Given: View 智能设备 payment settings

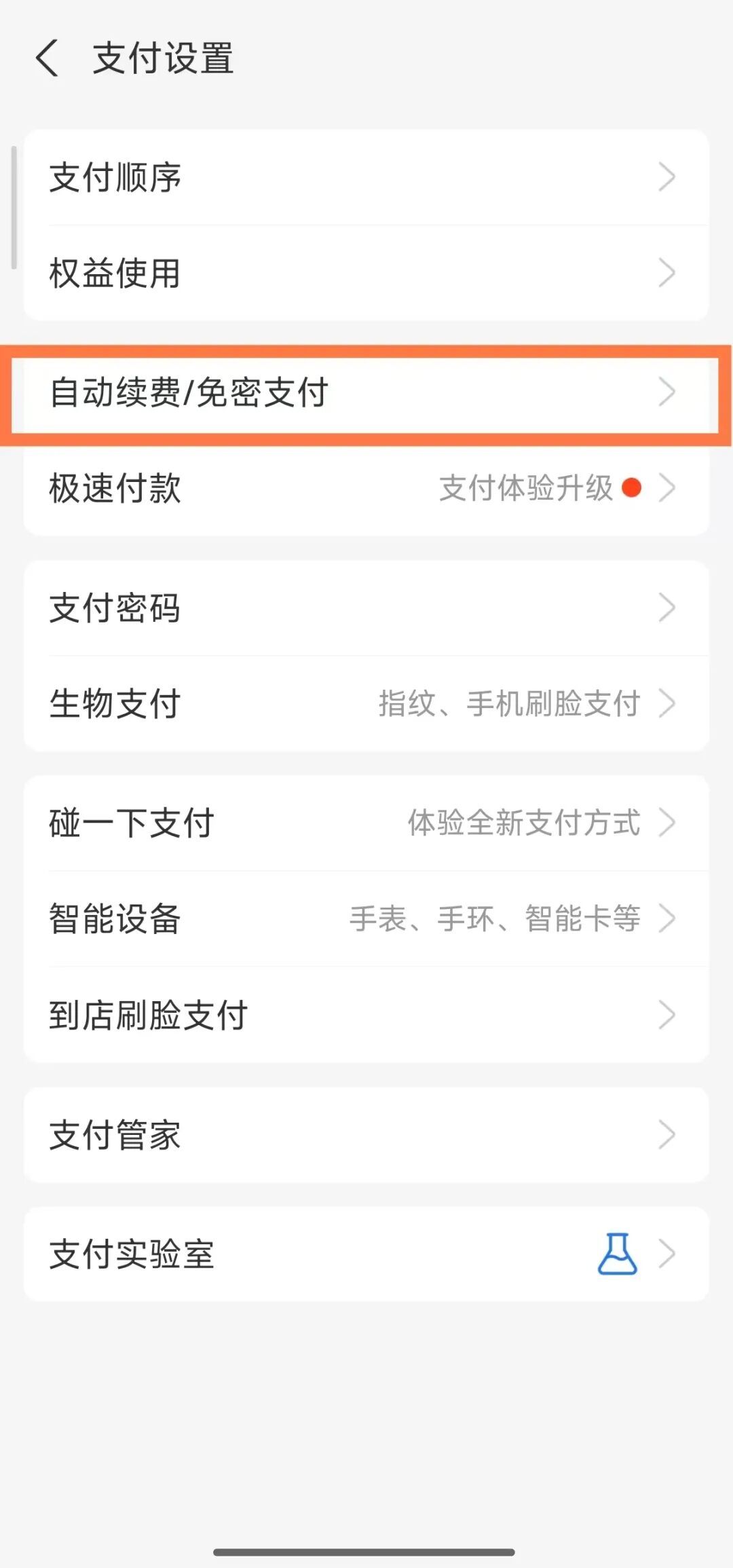Looking at the screenshot, I should [x=366, y=919].
